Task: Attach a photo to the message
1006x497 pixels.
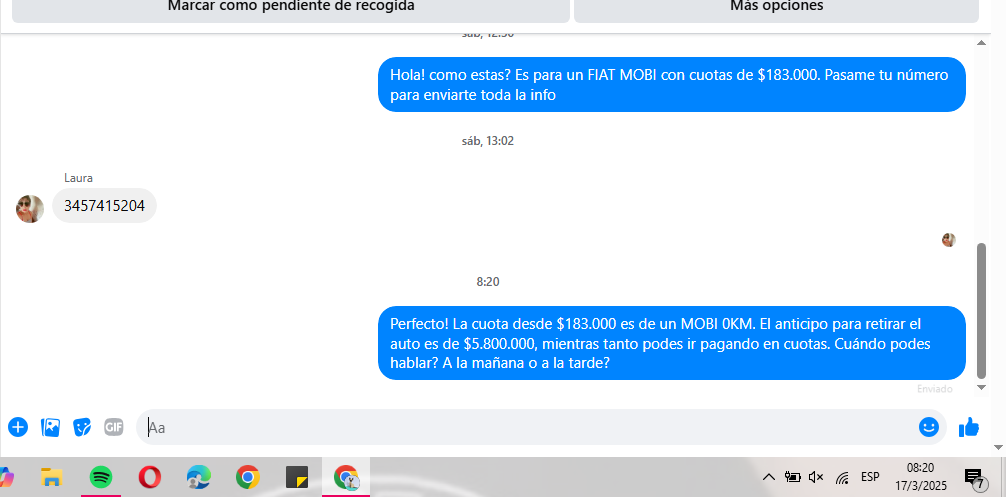Action: (50, 427)
